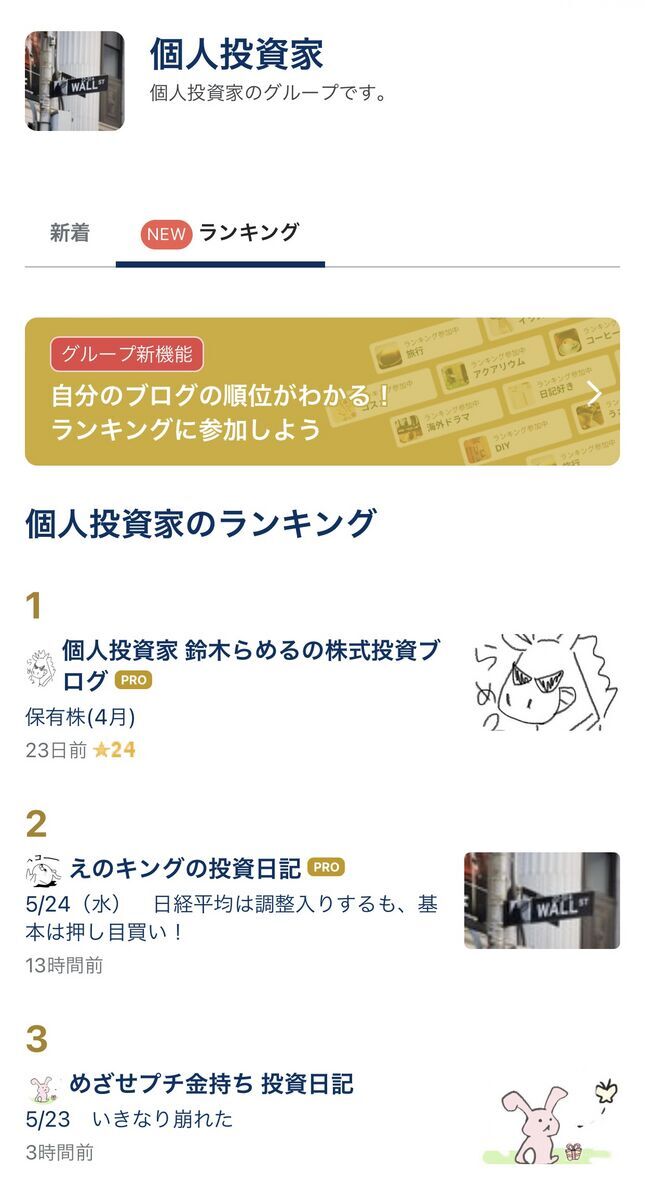Open めざせプチ金持ち 投資日記 blog title
This screenshot has height=1200, width=645.
(x=211, y=1084)
